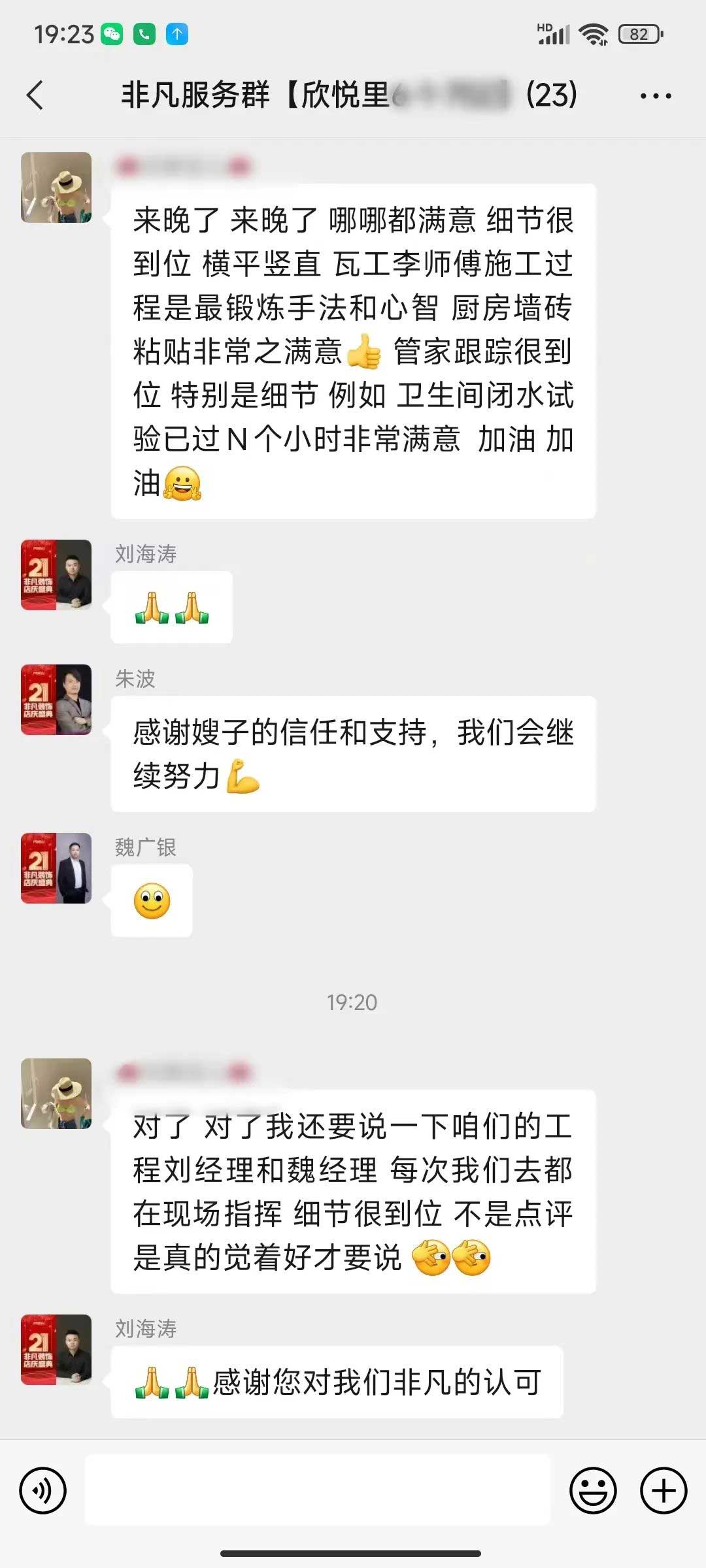Screen dimensions: 706x1568
Task: Open 魏广银's profile avatar
Action: [x=56, y=868]
